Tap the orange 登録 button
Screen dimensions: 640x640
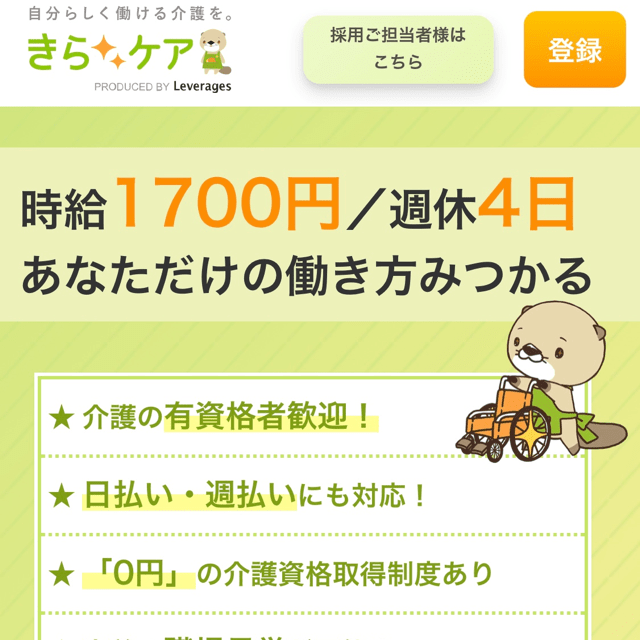(575, 50)
